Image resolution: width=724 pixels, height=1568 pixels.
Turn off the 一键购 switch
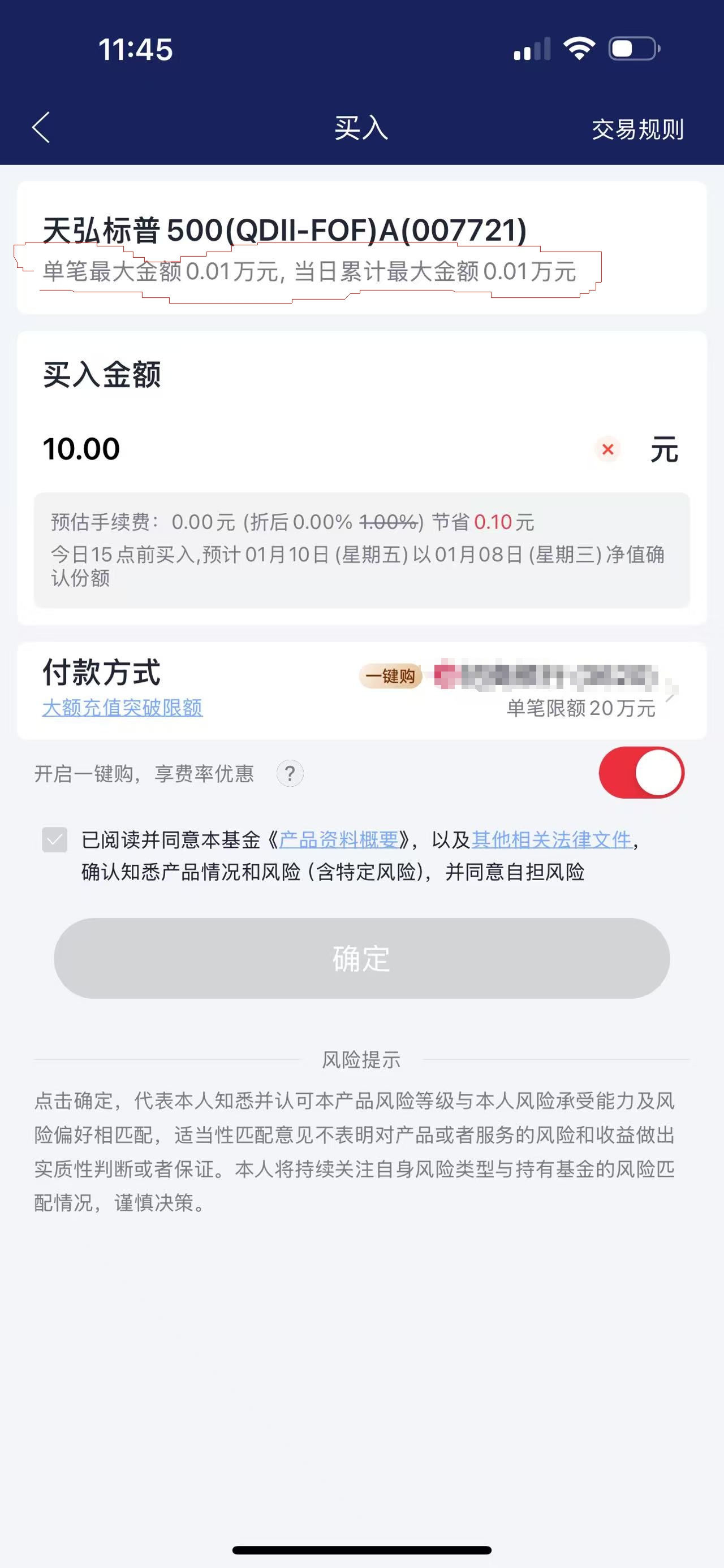pos(641,773)
